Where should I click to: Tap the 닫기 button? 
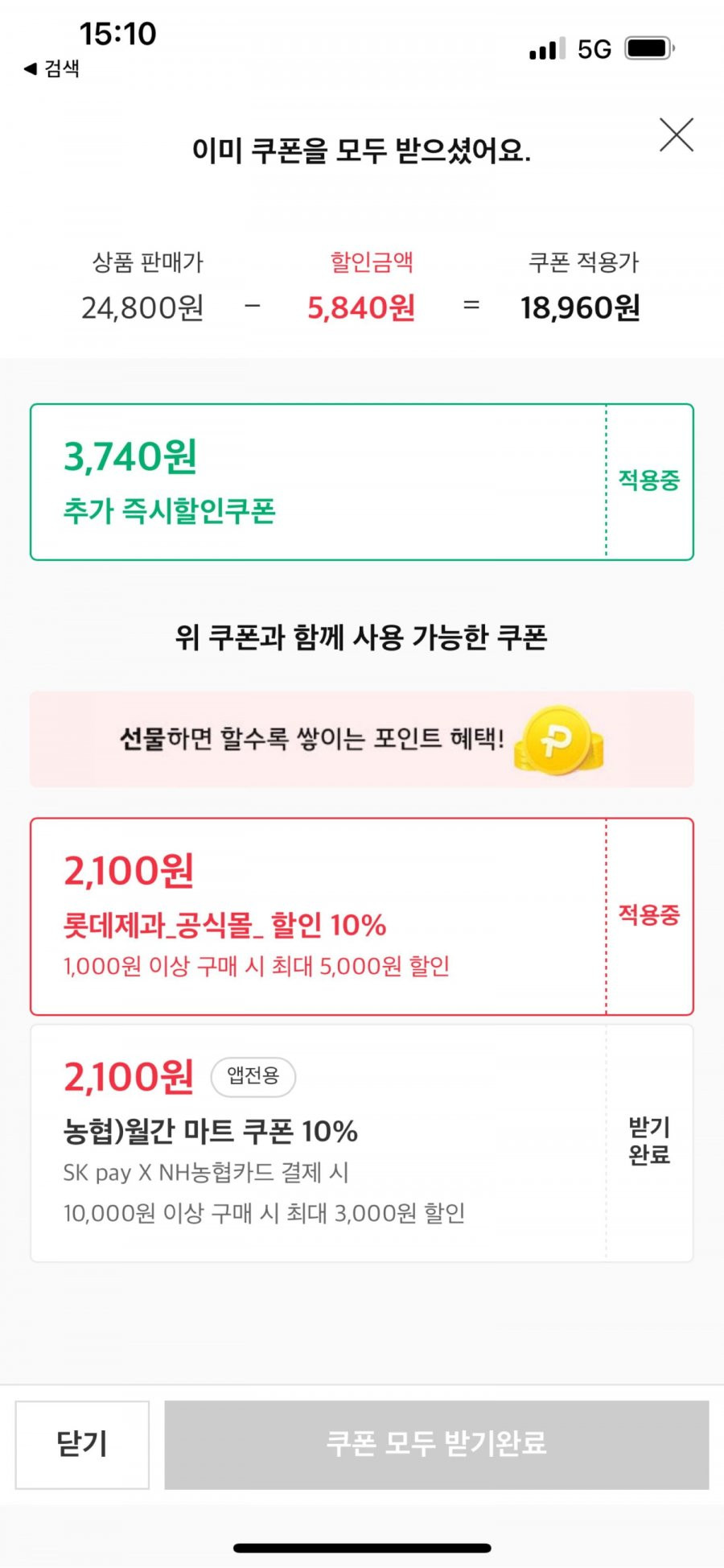[82, 1444]
